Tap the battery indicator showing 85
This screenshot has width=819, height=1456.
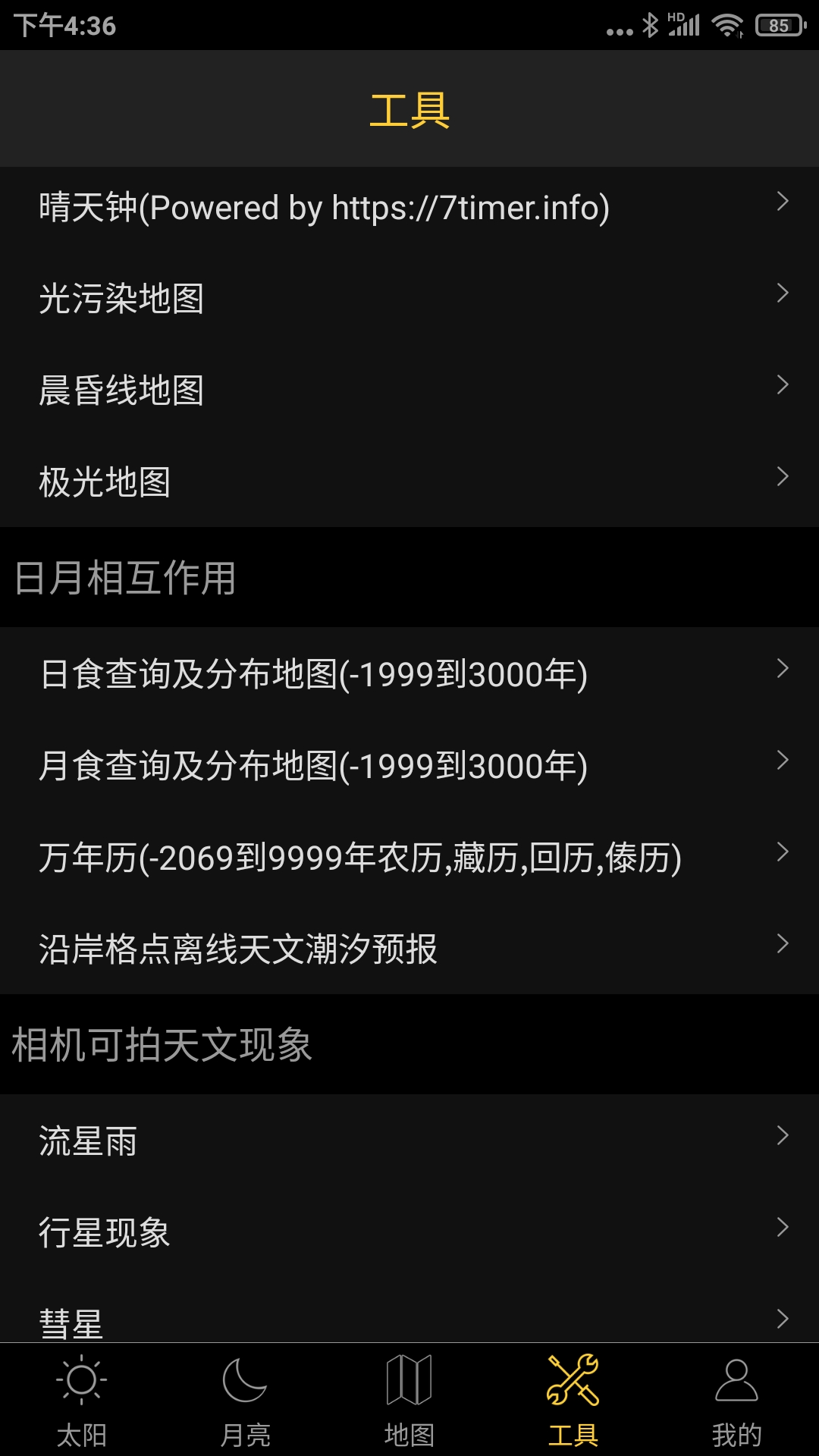coord(774,24)
